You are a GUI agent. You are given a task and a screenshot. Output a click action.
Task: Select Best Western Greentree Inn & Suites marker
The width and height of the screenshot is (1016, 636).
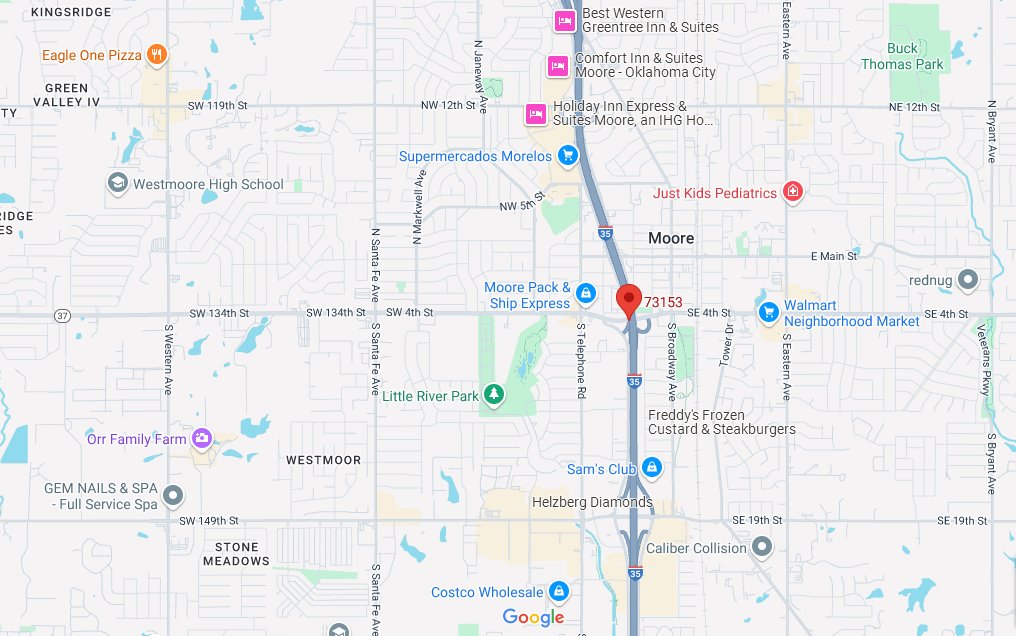pyautogui.click(x=565, y=20)
